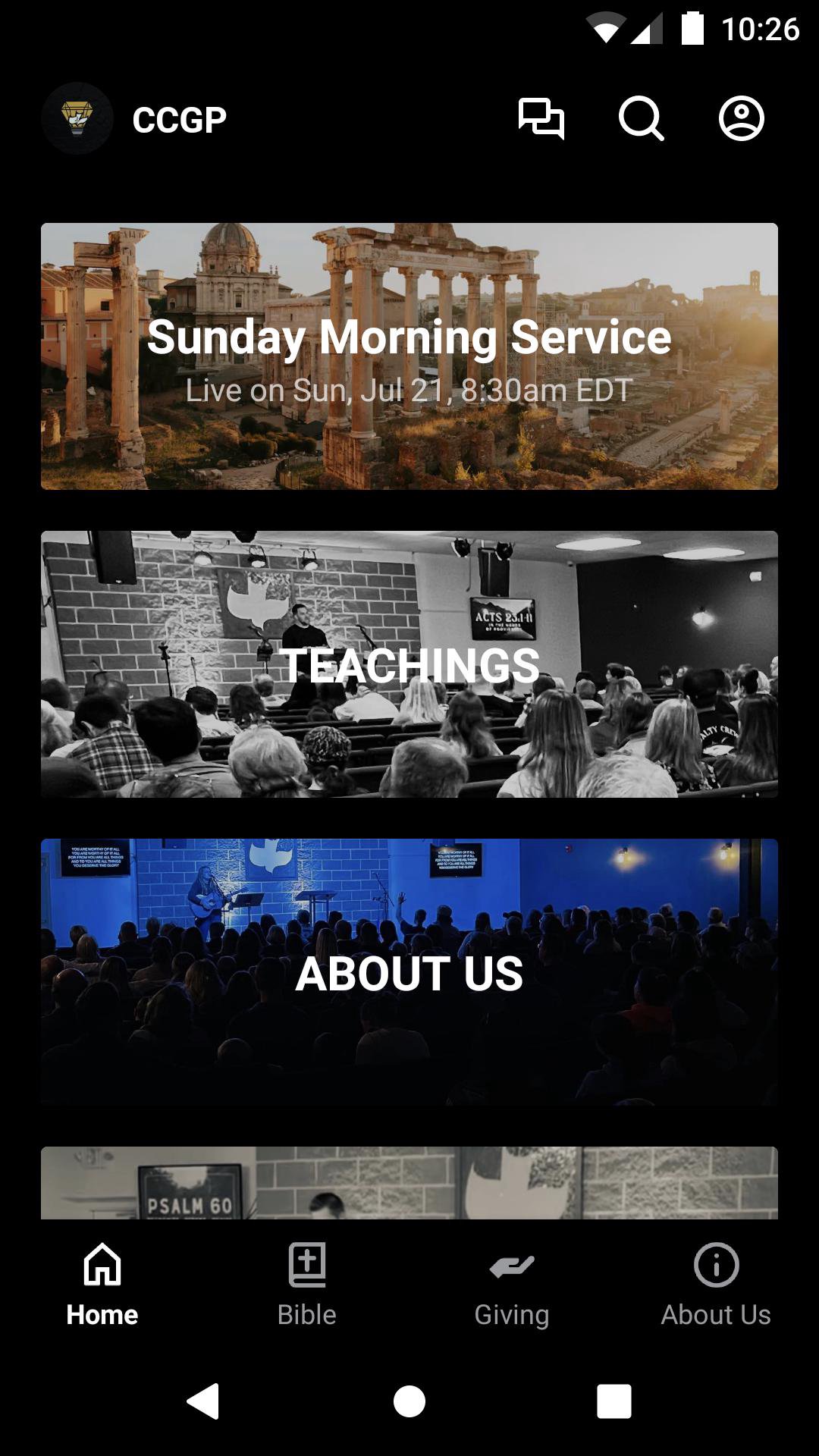Open the Teachings card
Image resolution: width=819 pixels, height=1456 pixels.
[x=409, y=664]
